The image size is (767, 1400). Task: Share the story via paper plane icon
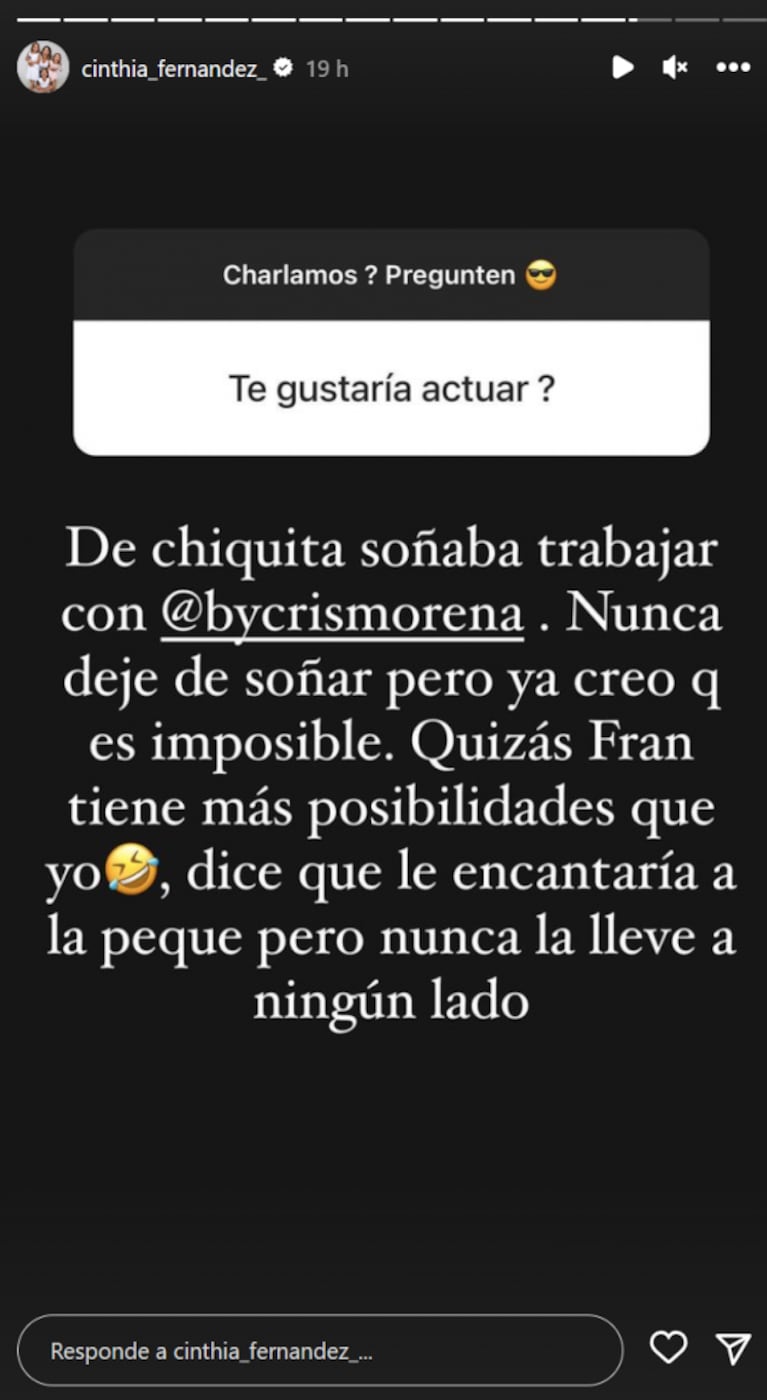[x=733, y=1348]
